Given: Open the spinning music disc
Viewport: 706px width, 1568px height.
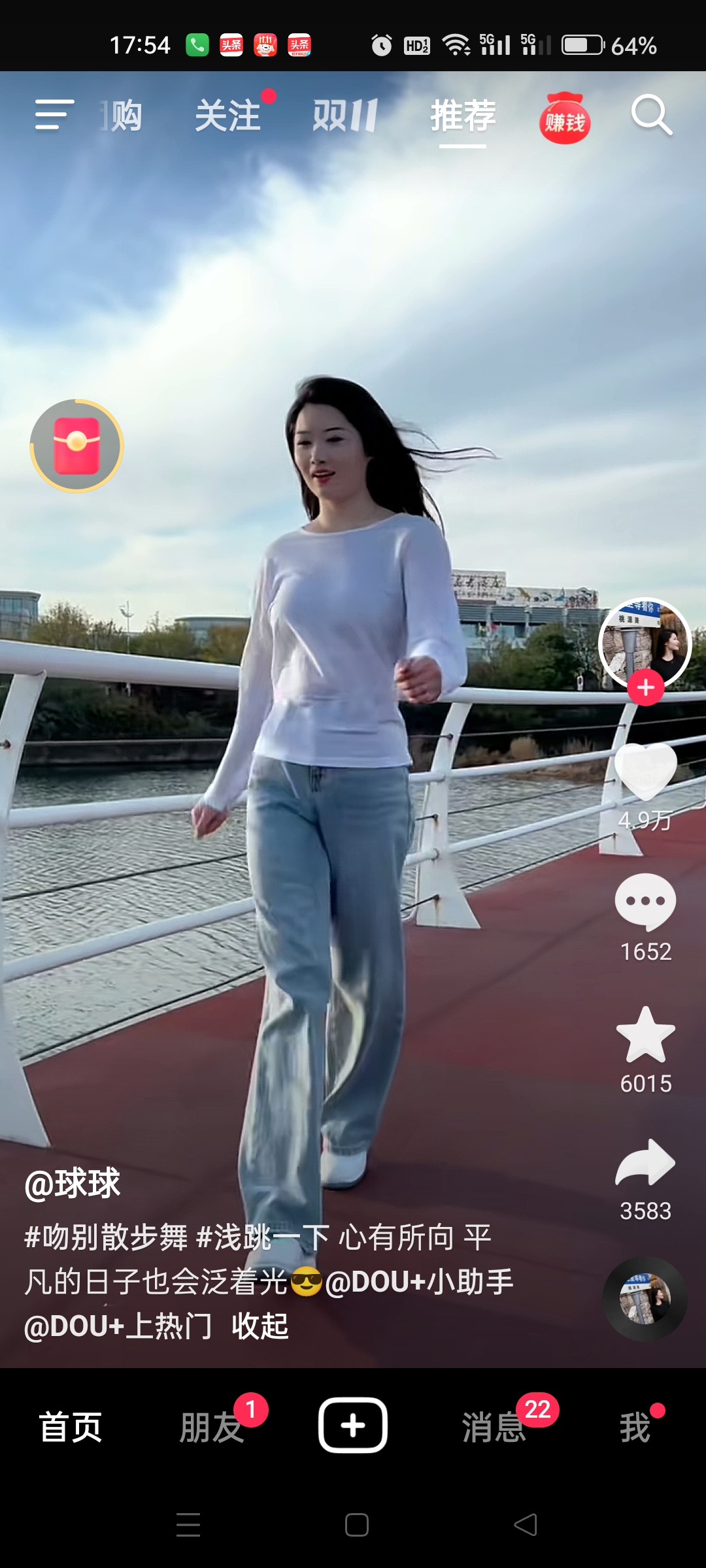Looking at the screenshot, I should [x=645, y=1299].
